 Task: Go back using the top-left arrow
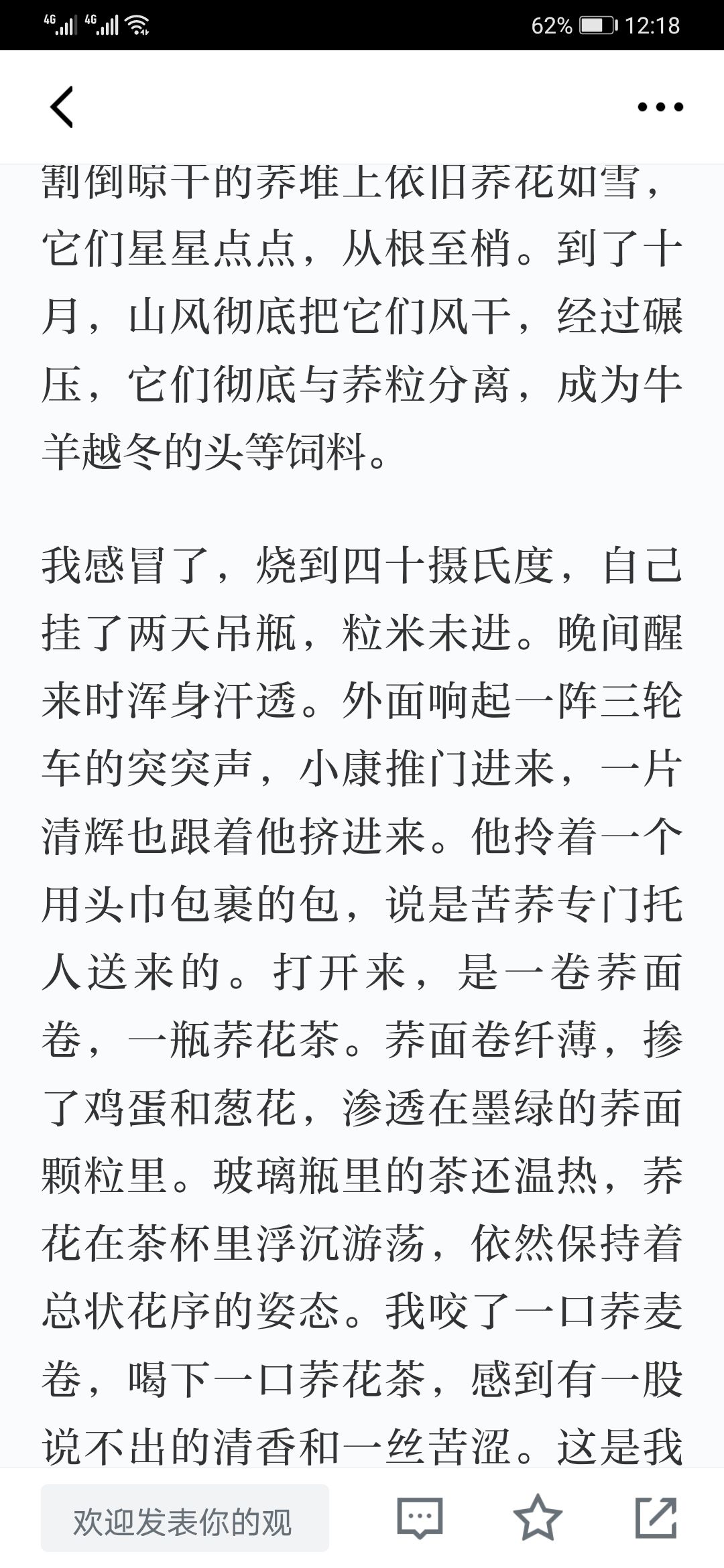61,107
